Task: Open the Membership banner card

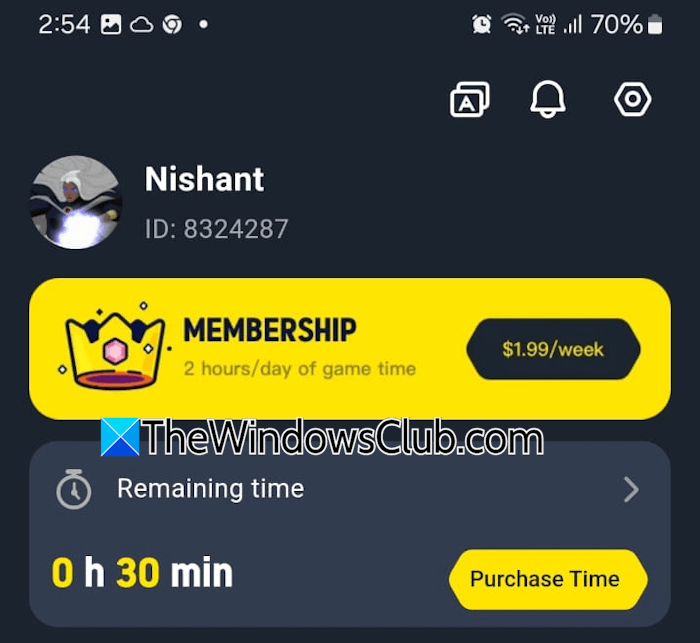Action: pos(270,348)
